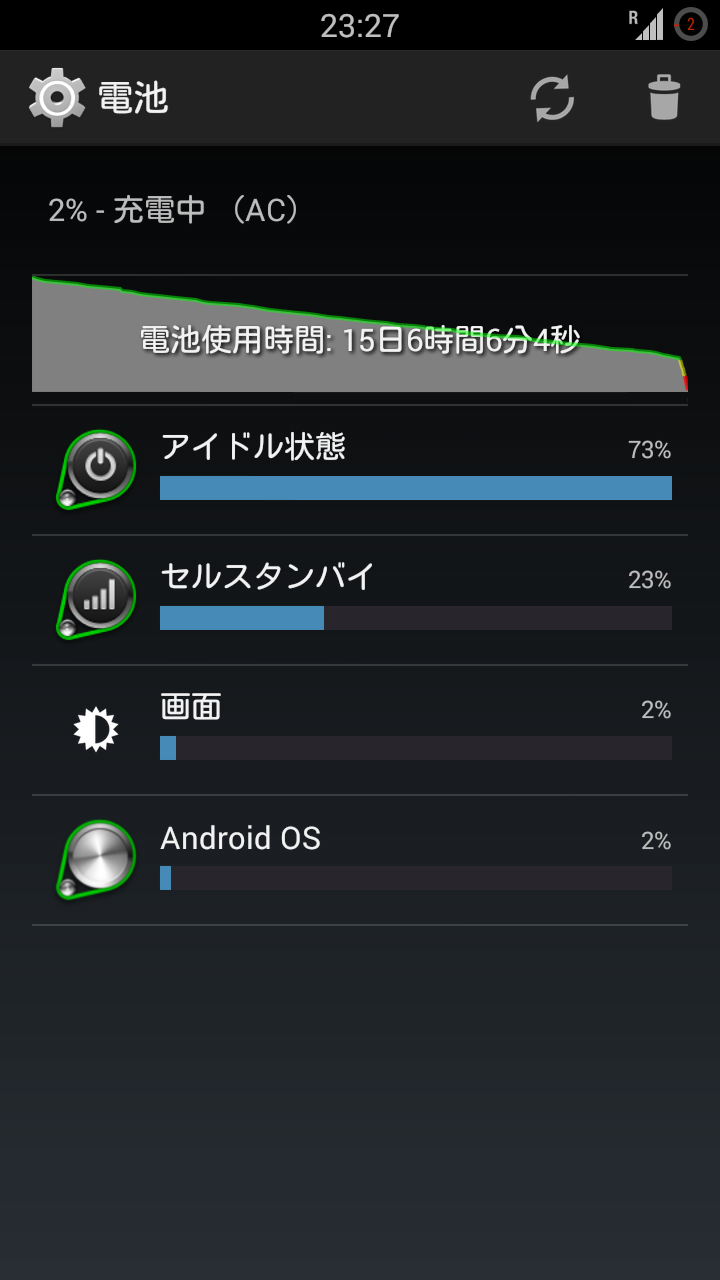Open the battery usage history graph
The image size is (720, 1280).
point(360,335)
